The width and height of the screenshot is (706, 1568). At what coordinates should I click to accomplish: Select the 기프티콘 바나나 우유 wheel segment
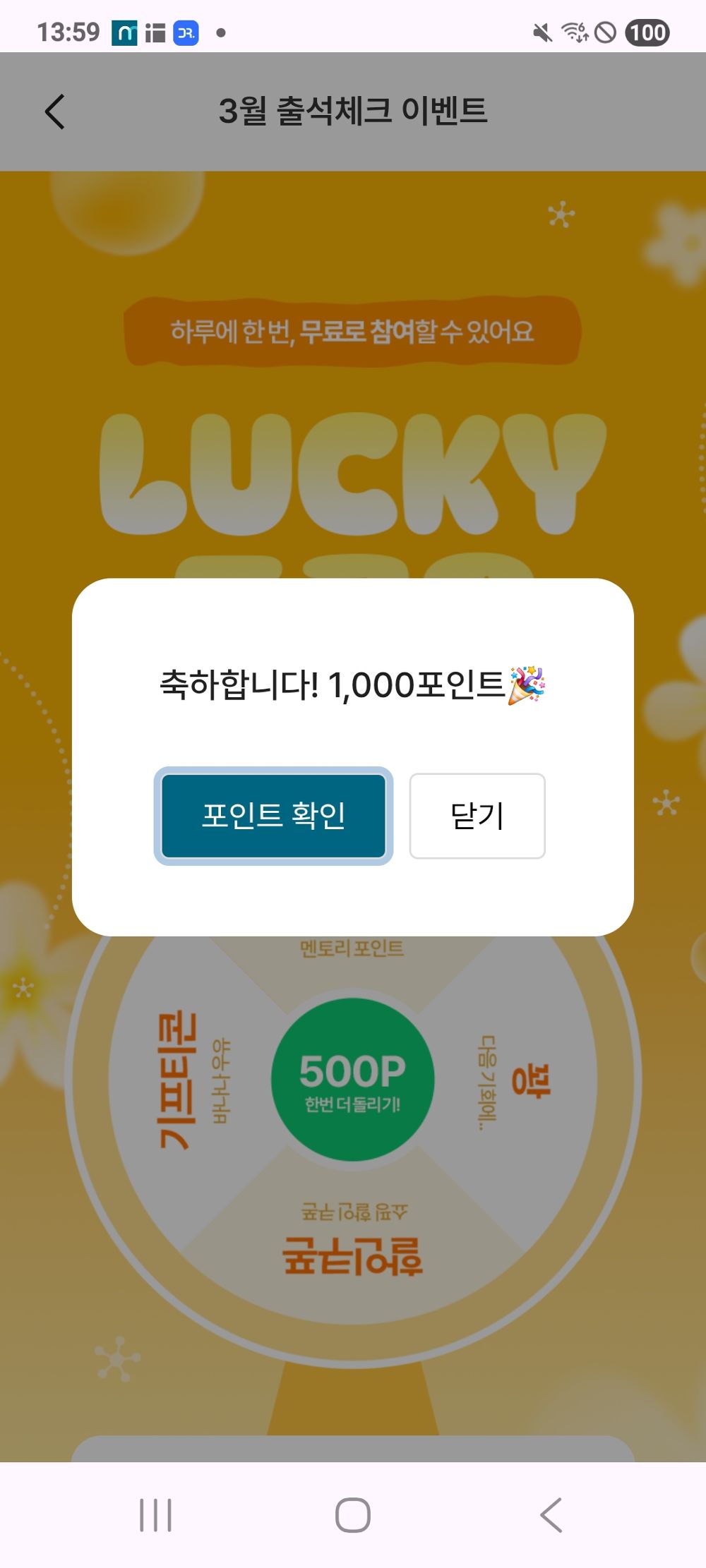(186, 1080)
